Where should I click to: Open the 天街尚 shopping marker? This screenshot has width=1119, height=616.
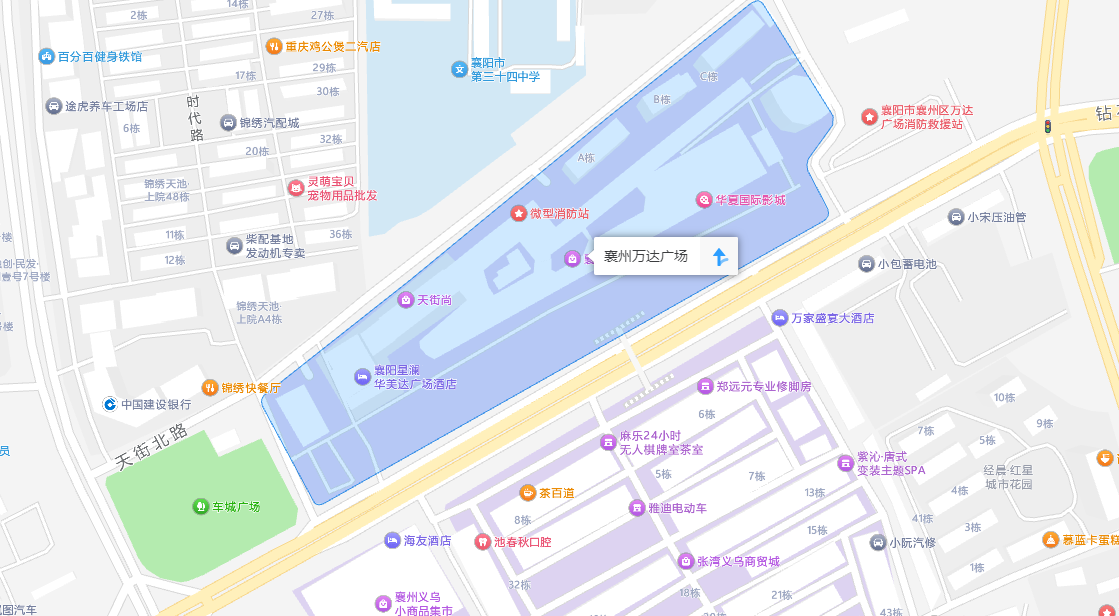(406, 299)
